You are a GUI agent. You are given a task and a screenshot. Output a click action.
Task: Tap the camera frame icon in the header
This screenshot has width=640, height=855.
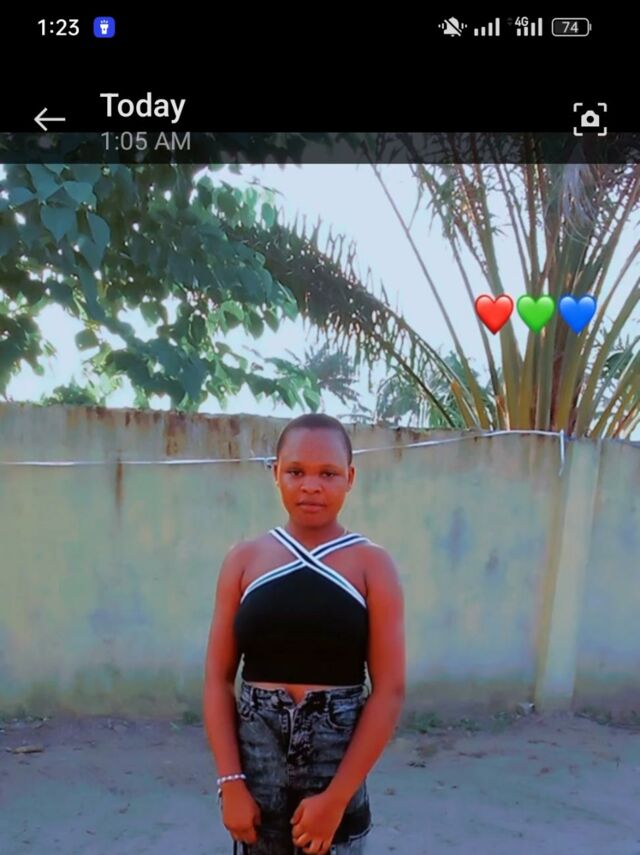click(590, 119)
